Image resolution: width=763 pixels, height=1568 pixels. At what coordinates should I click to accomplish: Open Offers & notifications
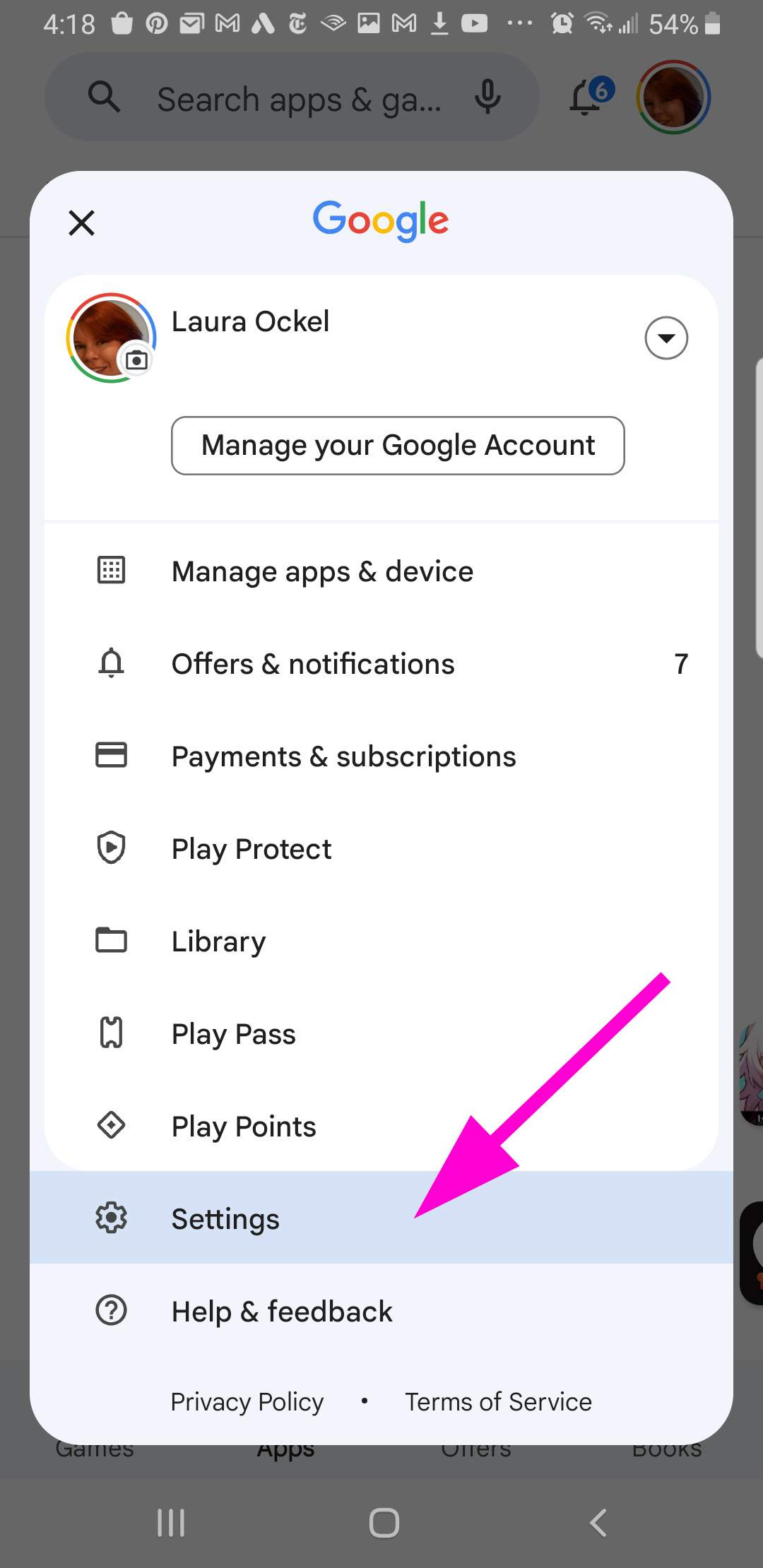381,663
